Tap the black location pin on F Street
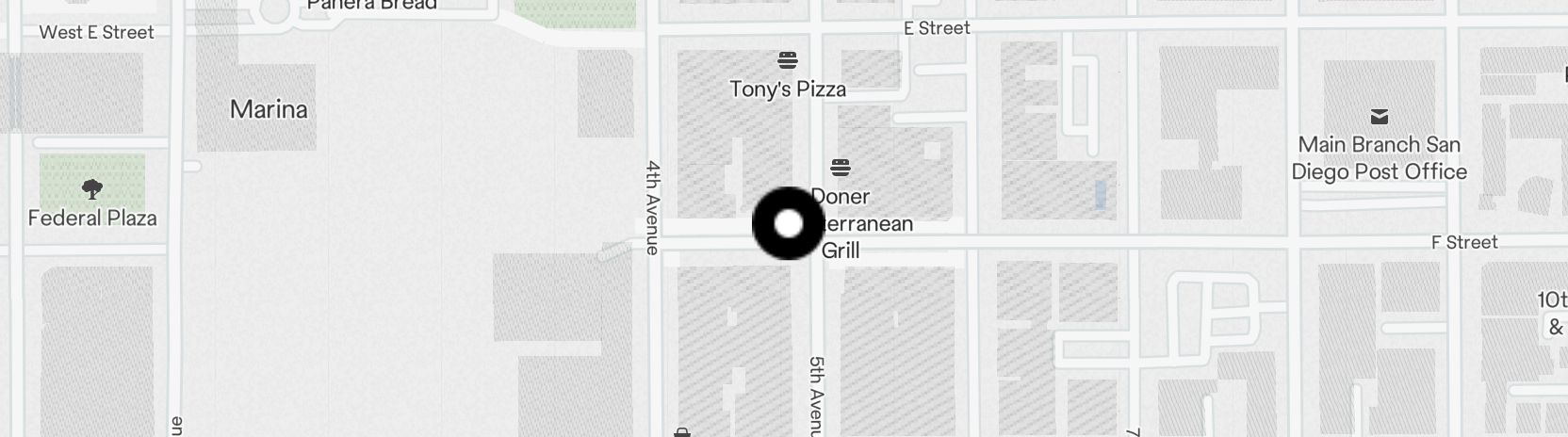1568x437 pixels. 788,224
